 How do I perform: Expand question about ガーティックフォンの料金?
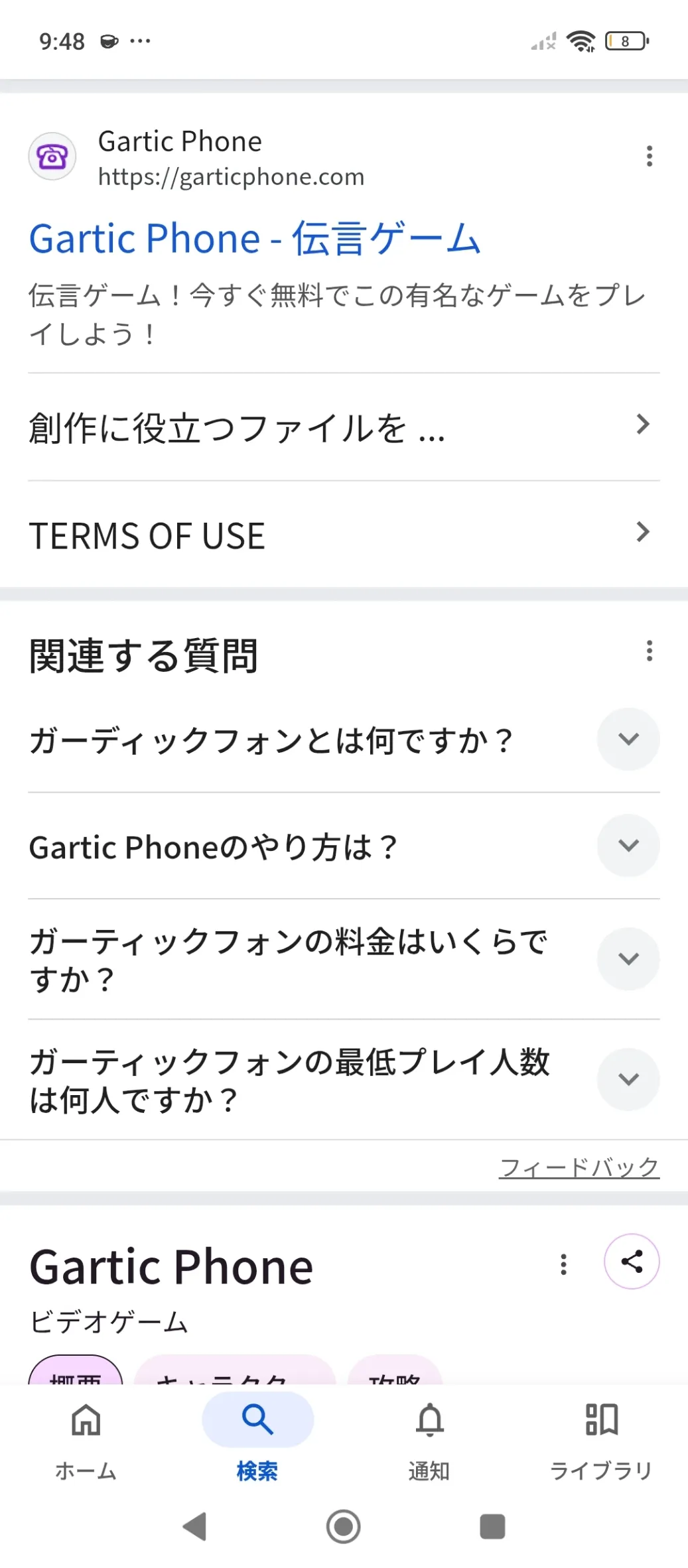point(628,959)
